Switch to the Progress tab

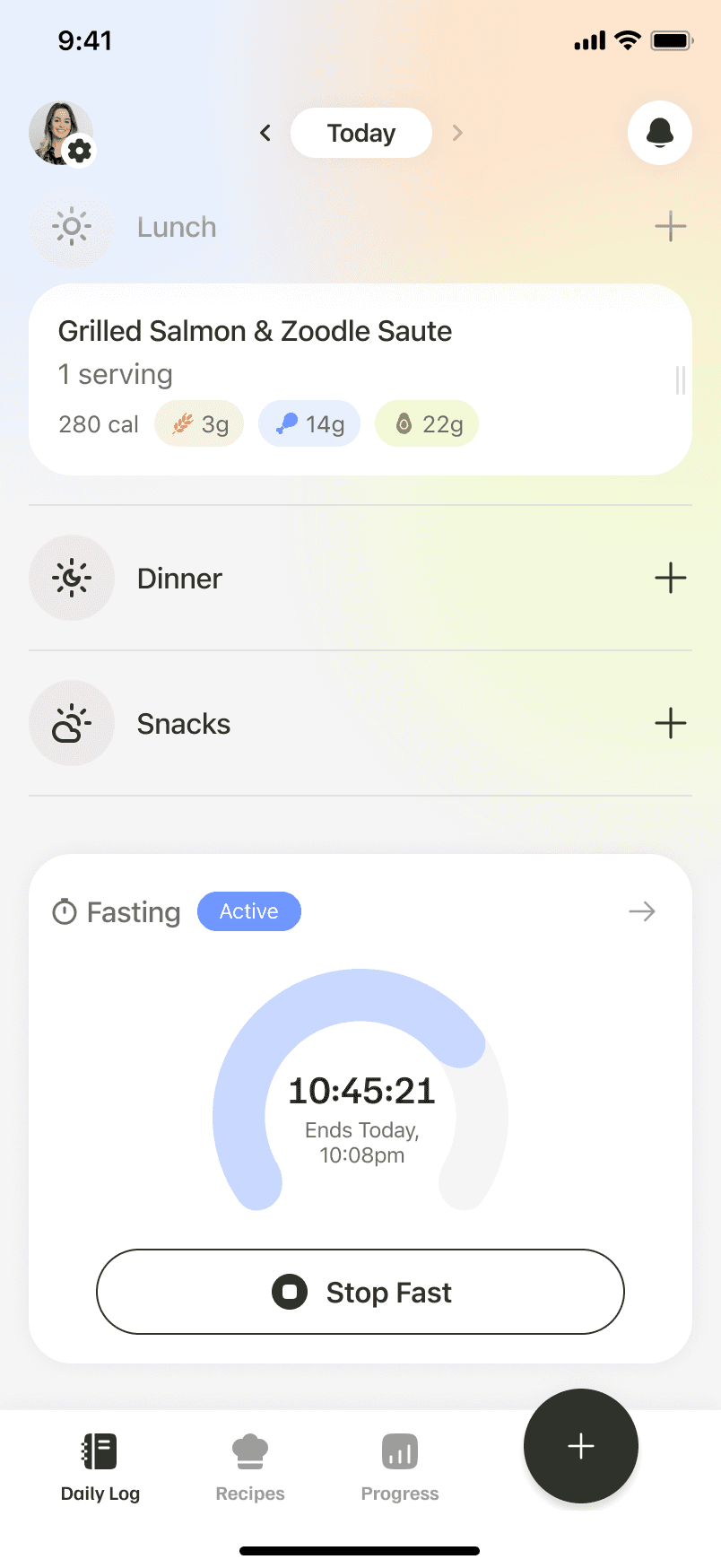(x=400, y=1467)
